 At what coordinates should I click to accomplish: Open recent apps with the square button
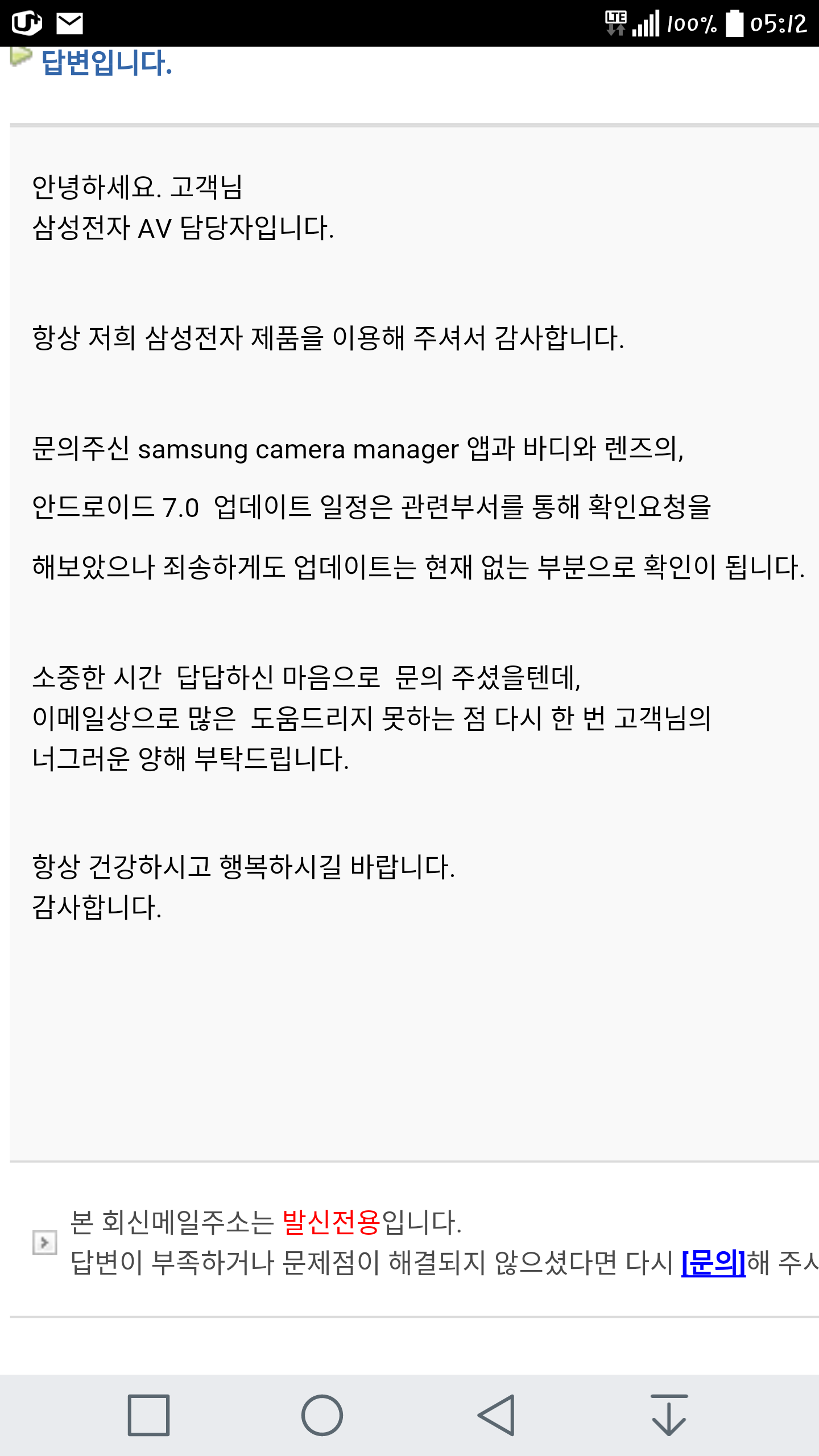[148, 1415]
